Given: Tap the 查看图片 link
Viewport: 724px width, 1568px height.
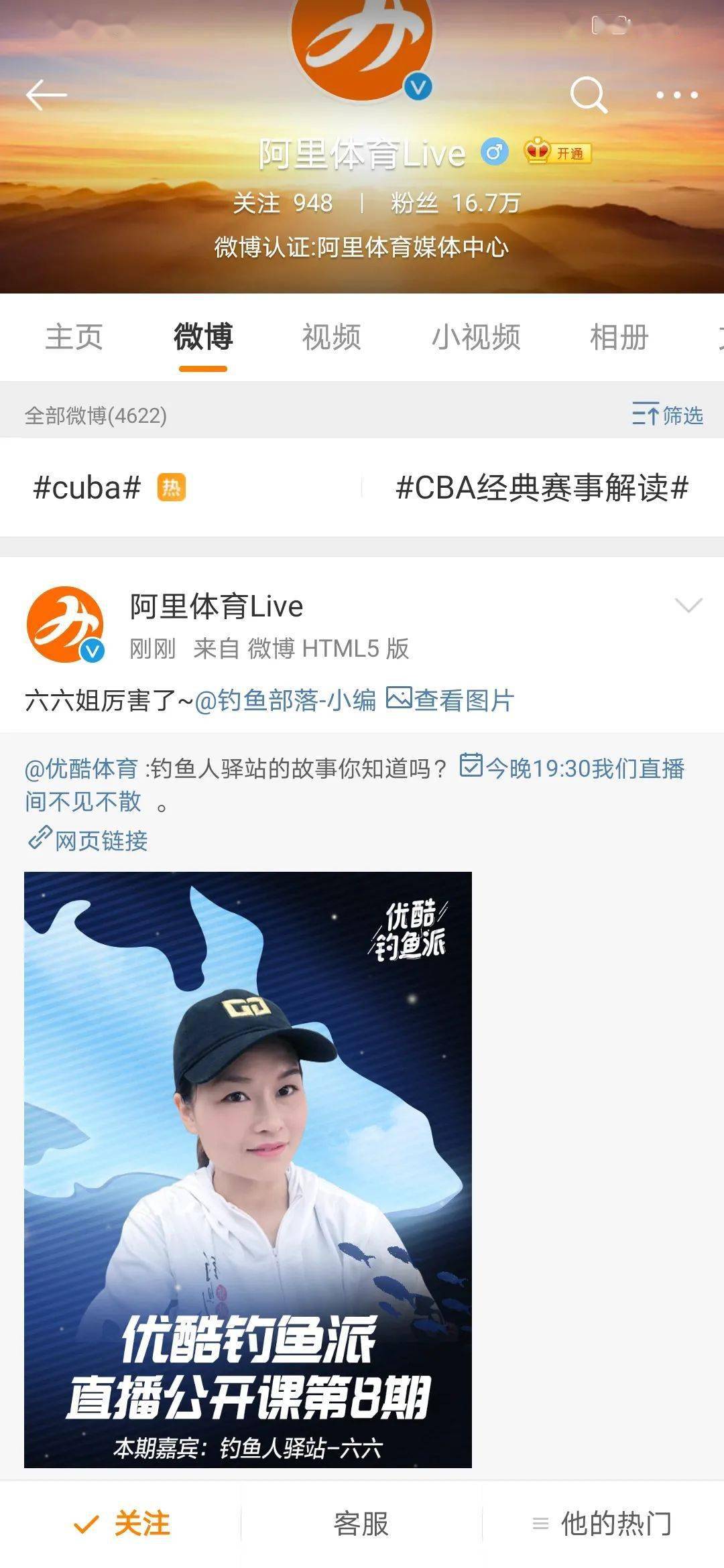Looking at the screenshot, I should tap(450, 700).
